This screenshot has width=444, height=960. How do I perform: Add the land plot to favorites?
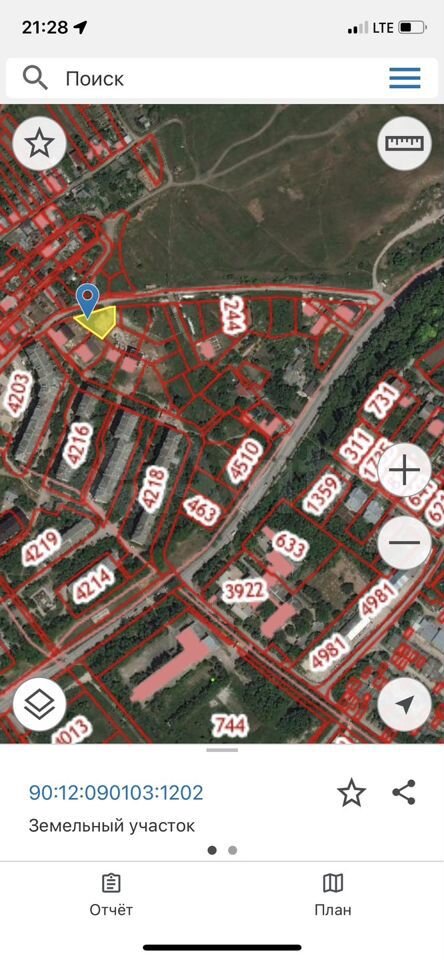point(352,793)
